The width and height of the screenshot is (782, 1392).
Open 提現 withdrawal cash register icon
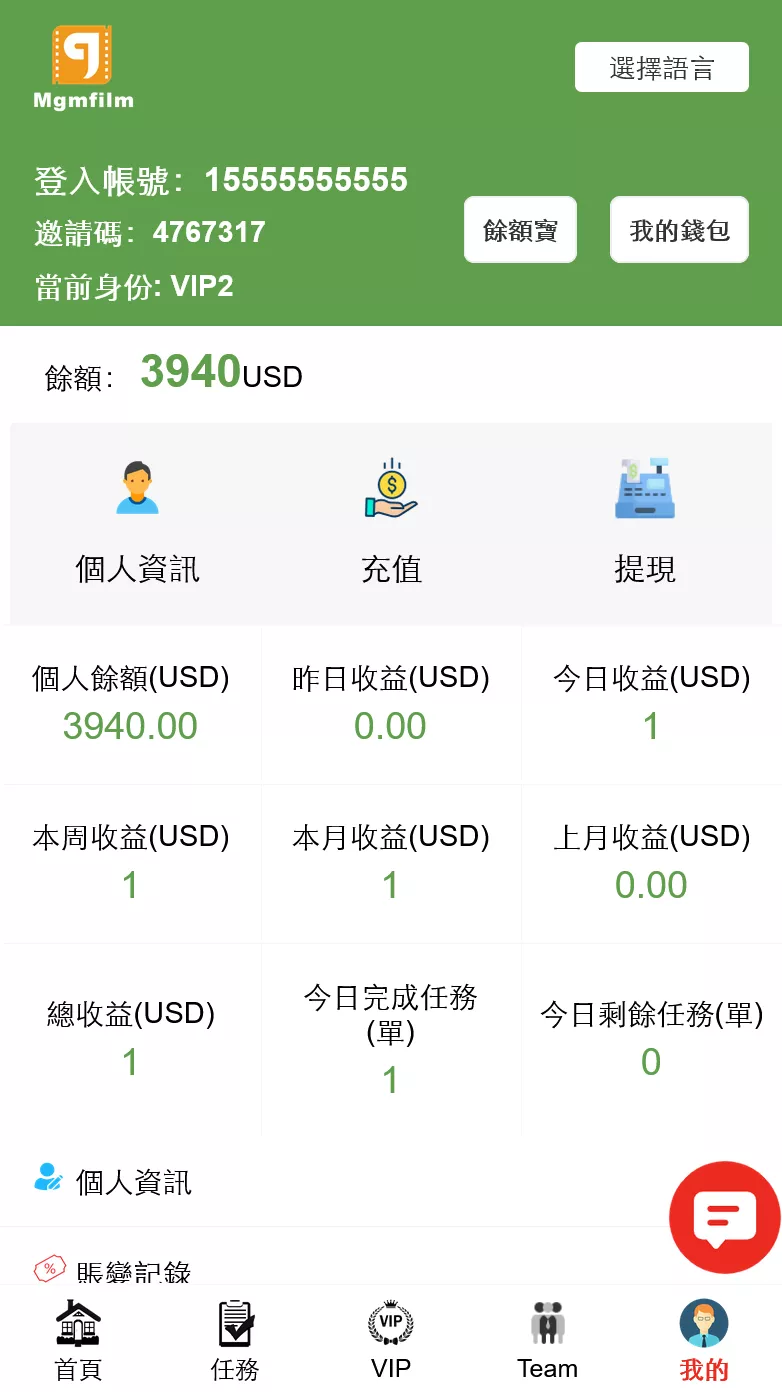[x=645, y=484]
